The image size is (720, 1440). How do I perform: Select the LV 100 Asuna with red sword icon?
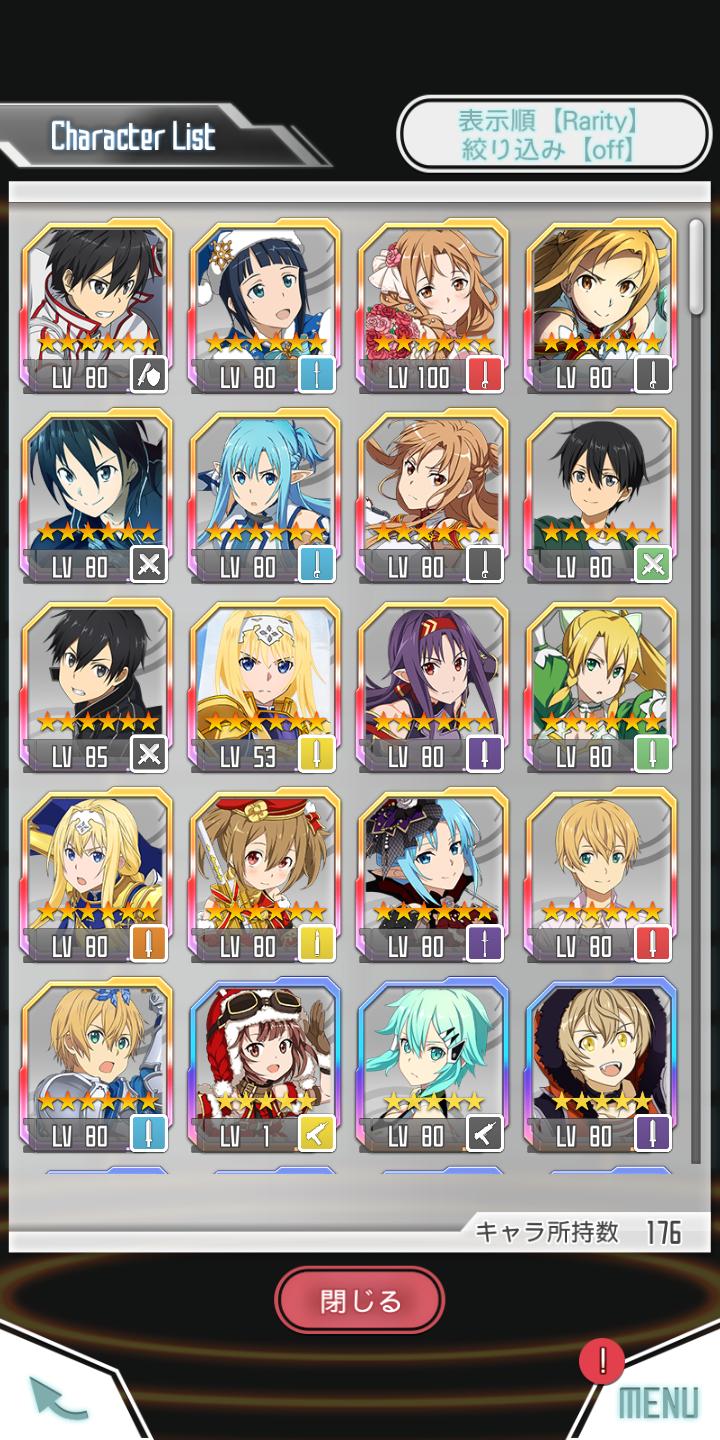click(433, 308)
